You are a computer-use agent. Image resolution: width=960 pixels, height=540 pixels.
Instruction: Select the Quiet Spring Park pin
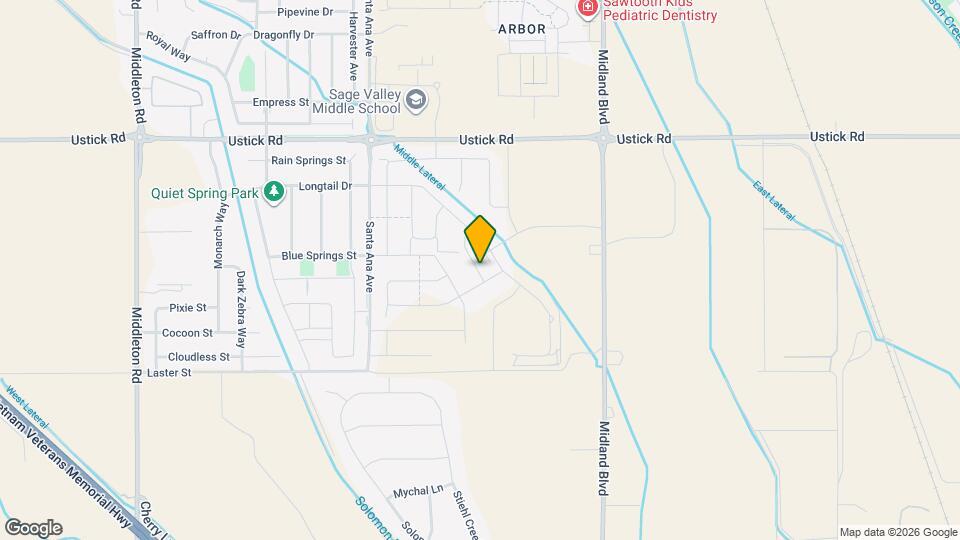274,192
